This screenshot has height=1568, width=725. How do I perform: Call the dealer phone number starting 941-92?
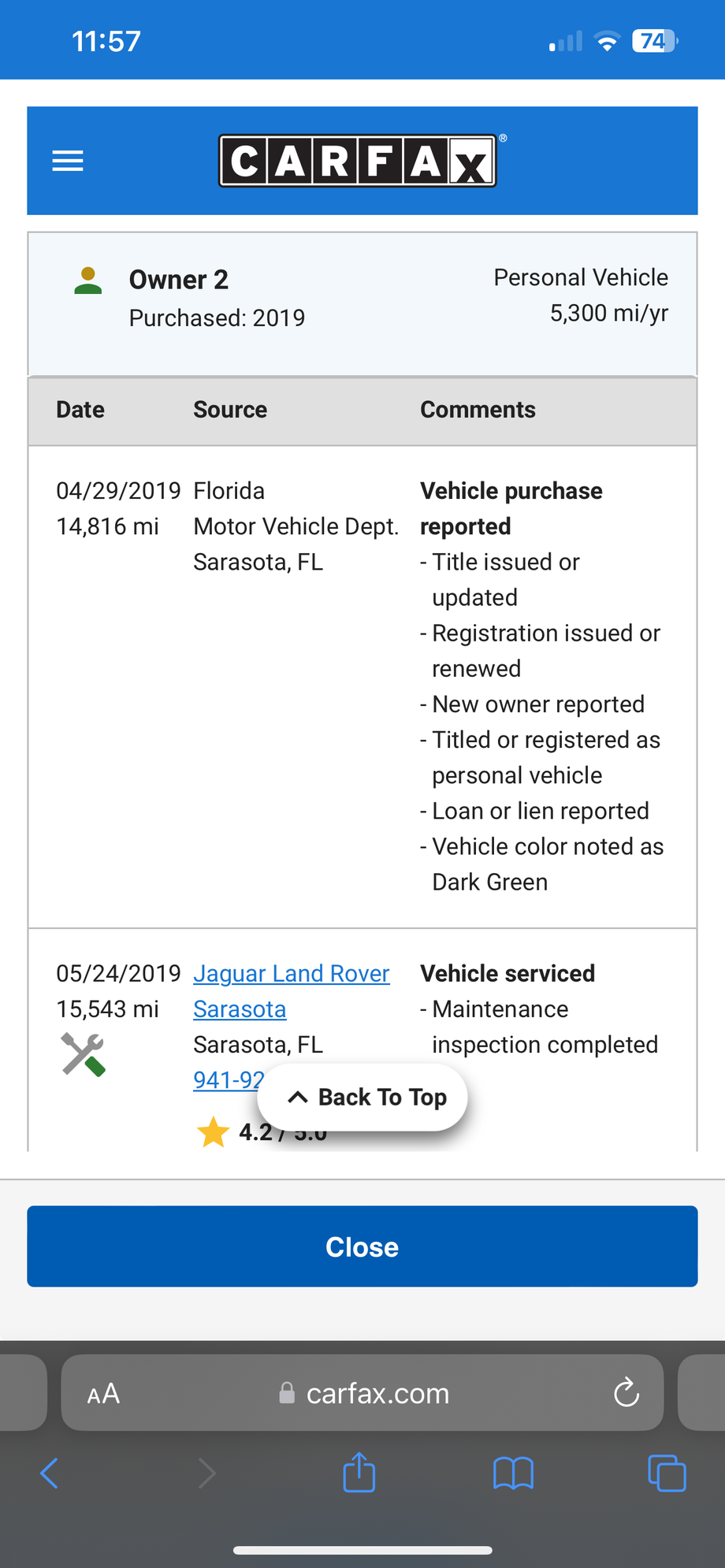[227, 1079]
